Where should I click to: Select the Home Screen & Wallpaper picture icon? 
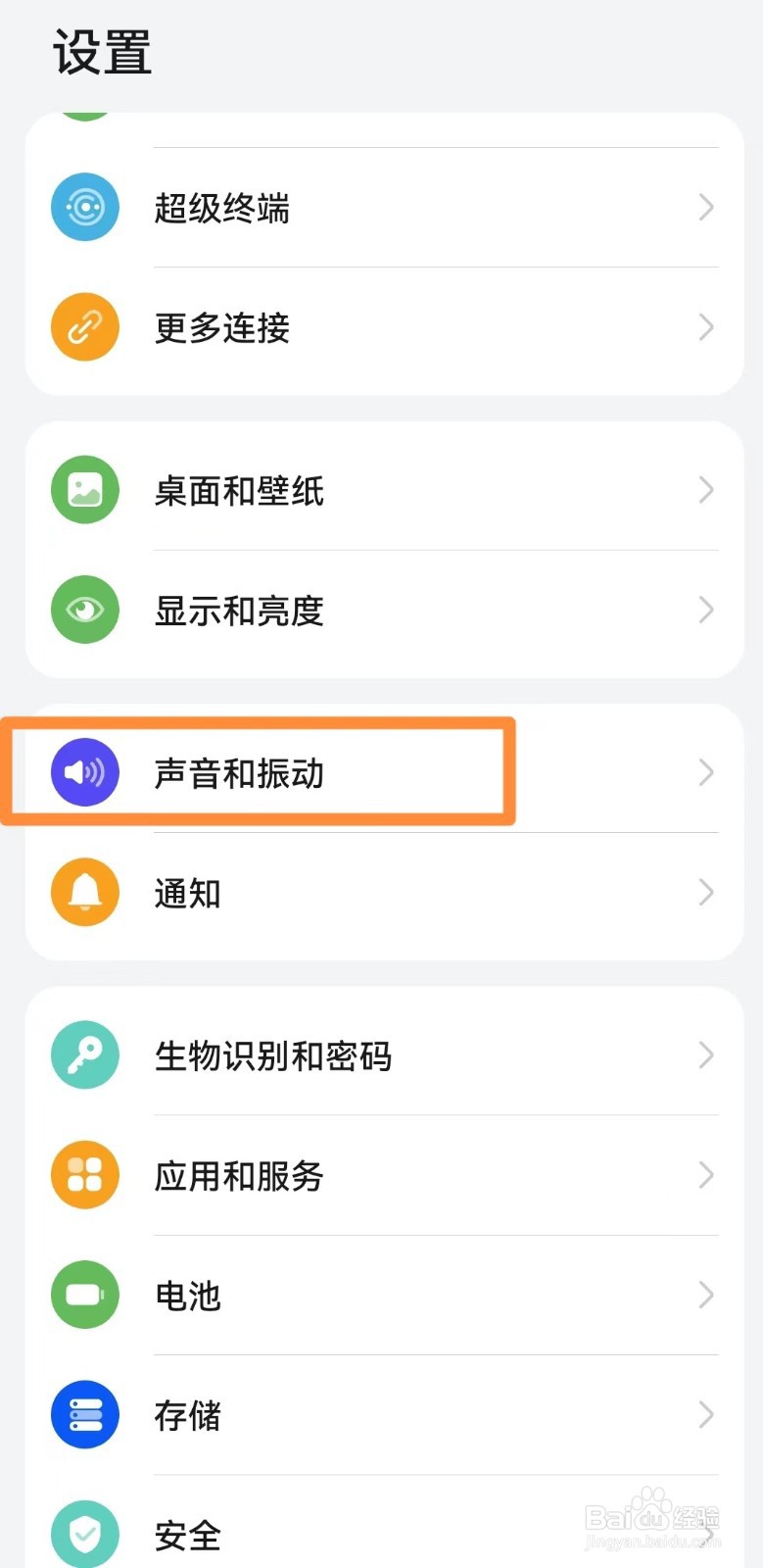click(x=84, y=489)
